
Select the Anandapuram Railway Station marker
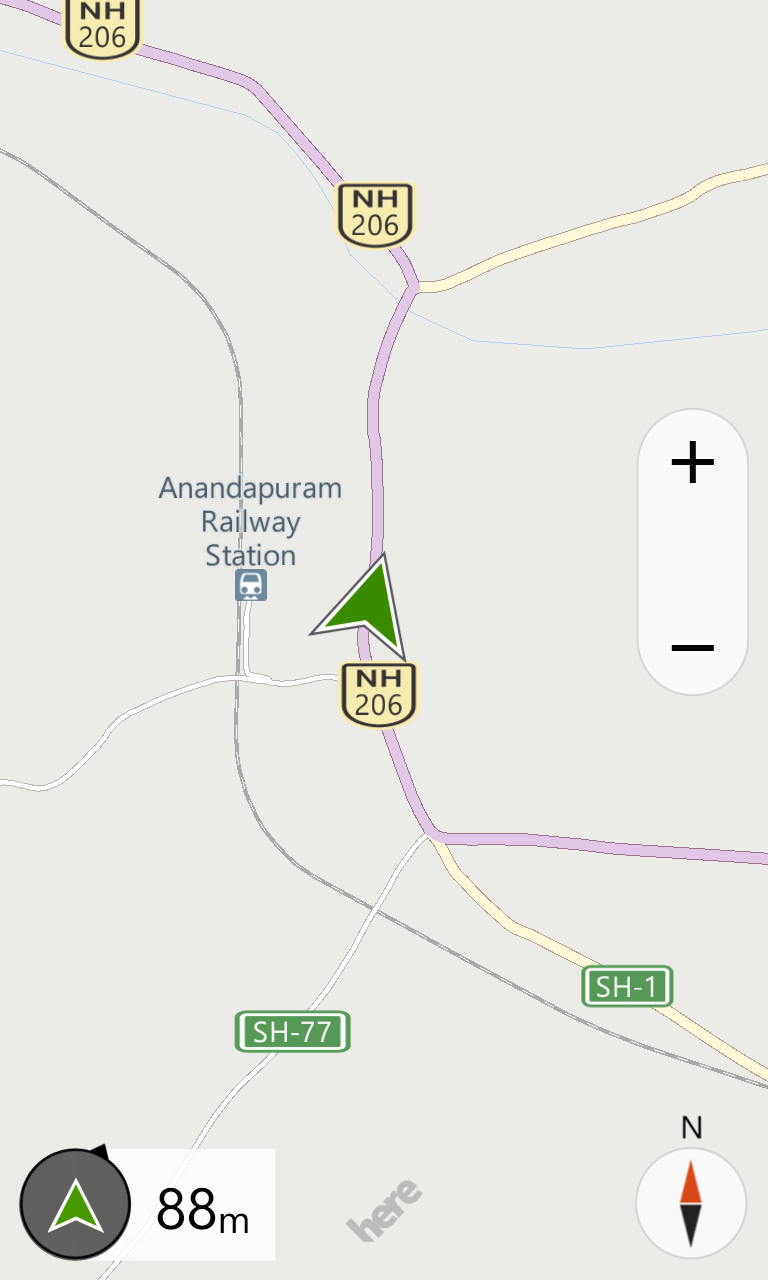[x=251, y=585]
